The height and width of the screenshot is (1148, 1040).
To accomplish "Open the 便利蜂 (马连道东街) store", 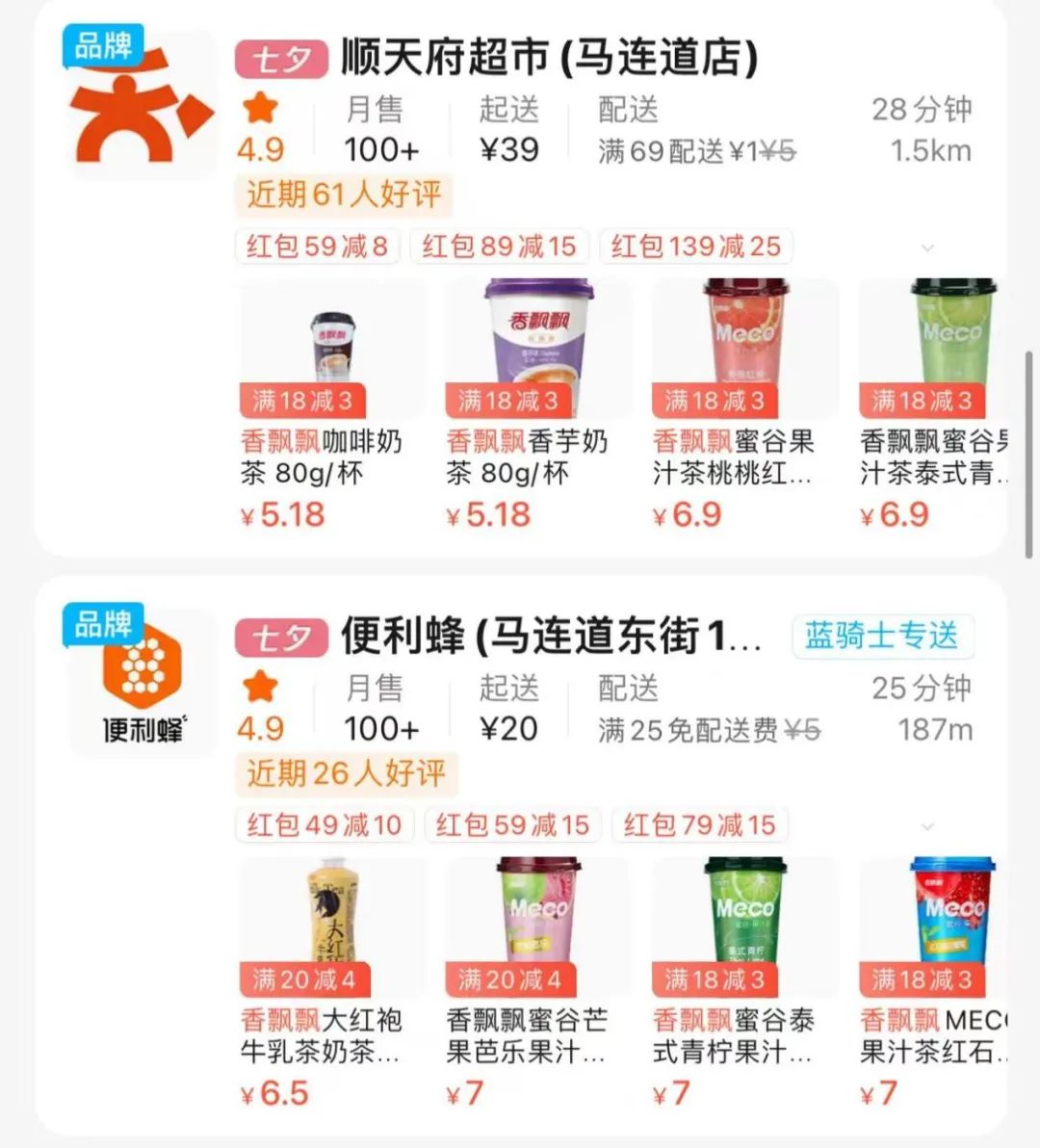I will 551,638.
